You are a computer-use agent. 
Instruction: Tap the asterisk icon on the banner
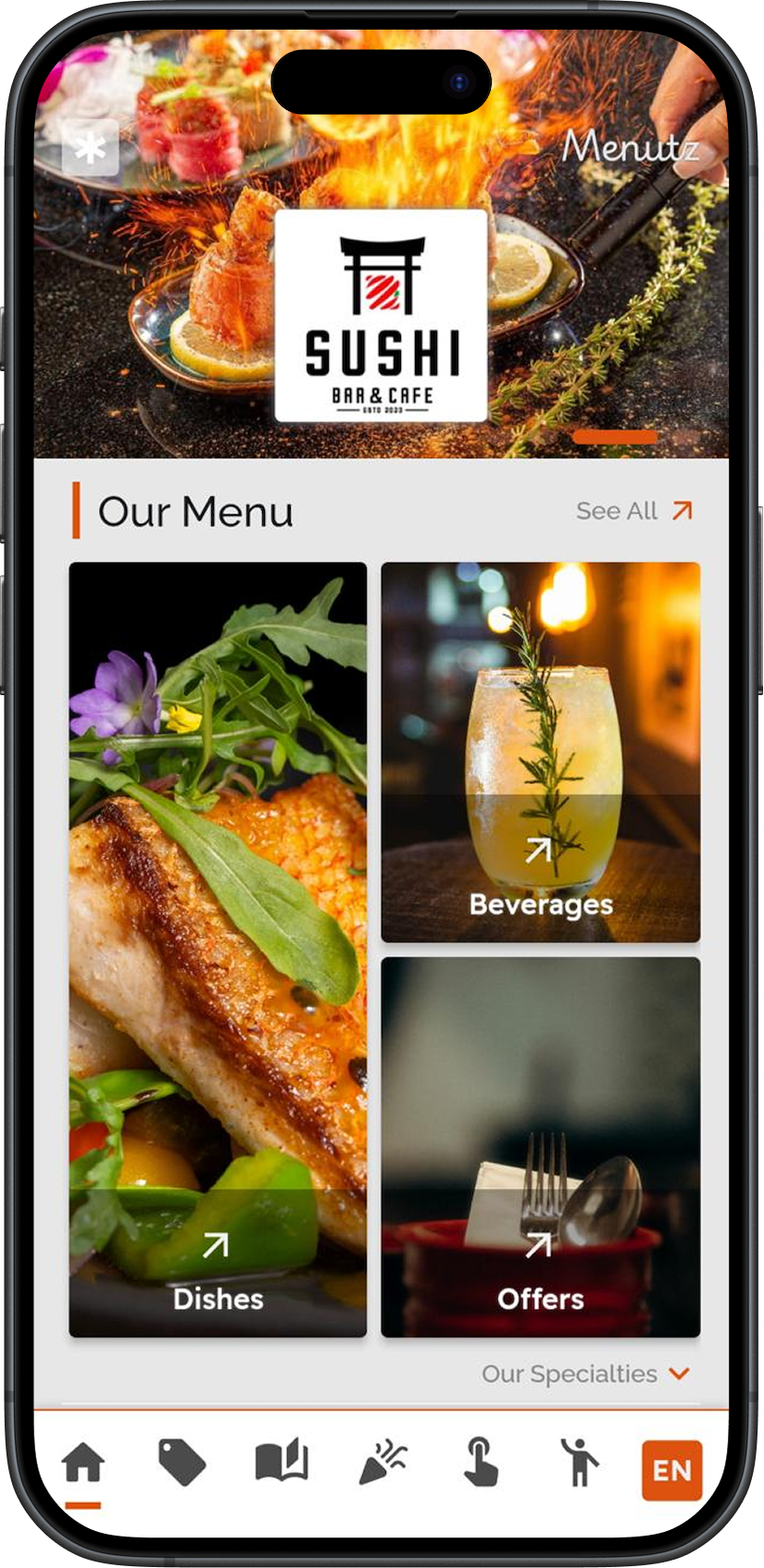click(x=90, y=147)
